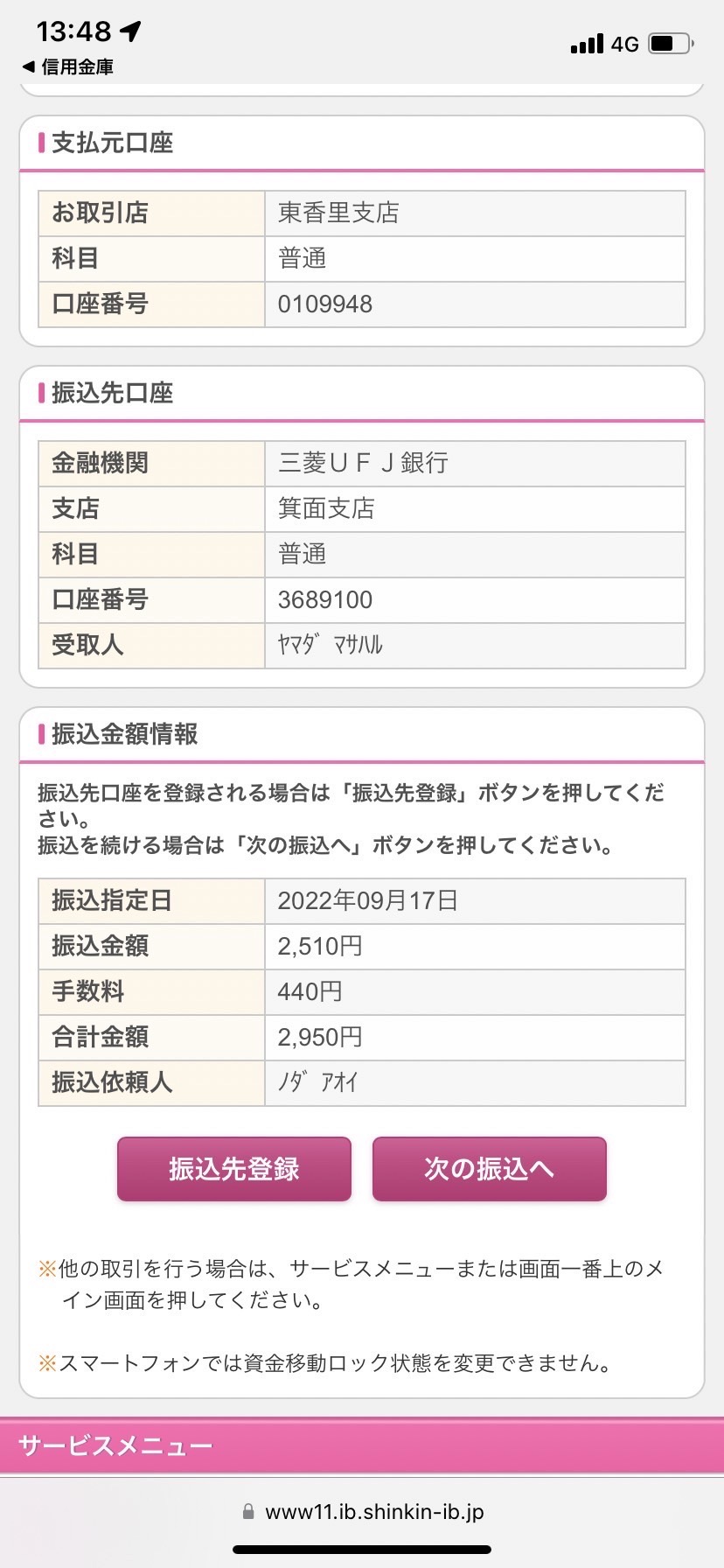Tap the 振込先登録 button
The width and height of the screenshot is (724, 1568).
(234, 1169)
